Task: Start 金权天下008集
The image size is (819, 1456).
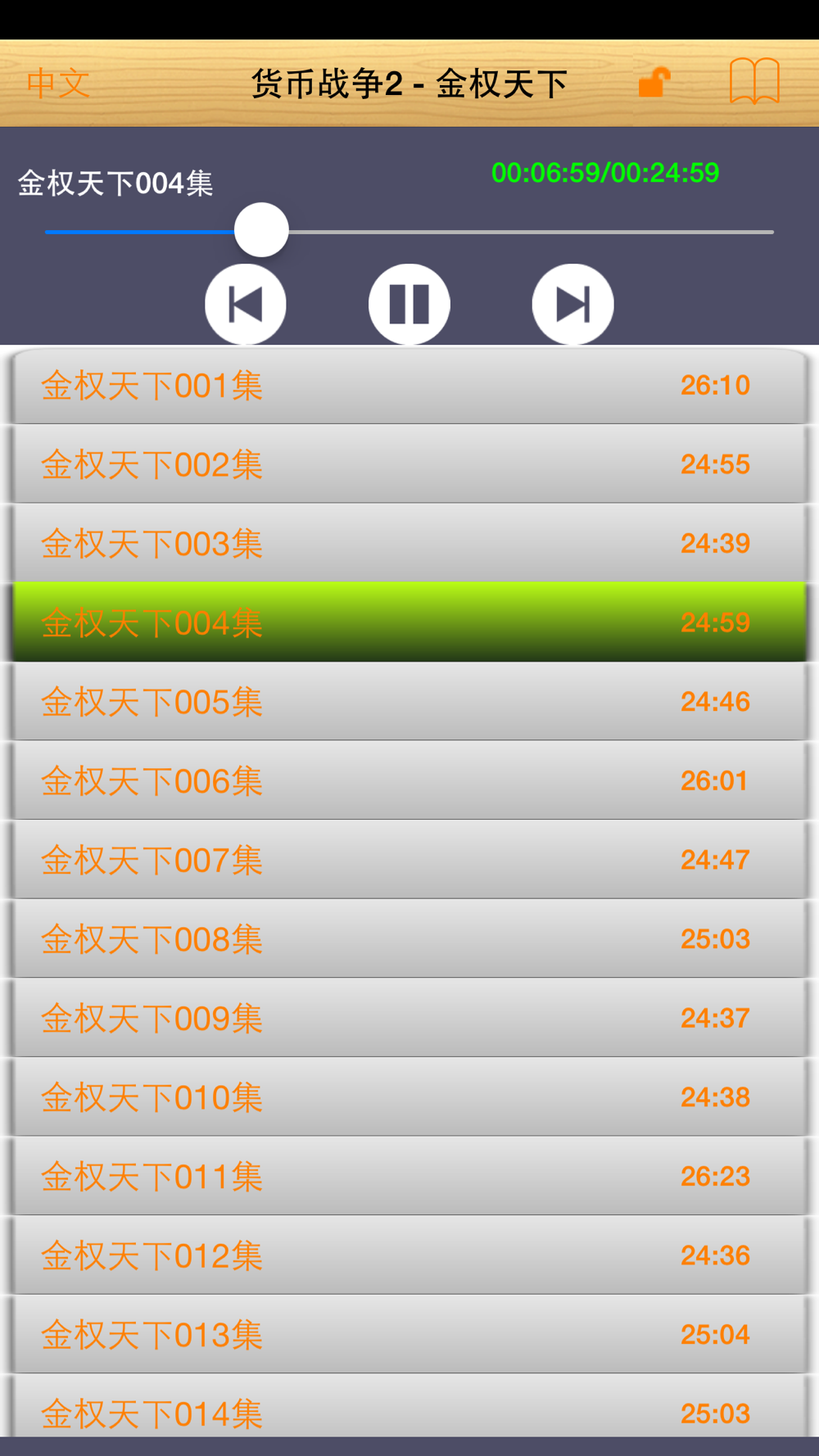Action: tap(409, 939)
